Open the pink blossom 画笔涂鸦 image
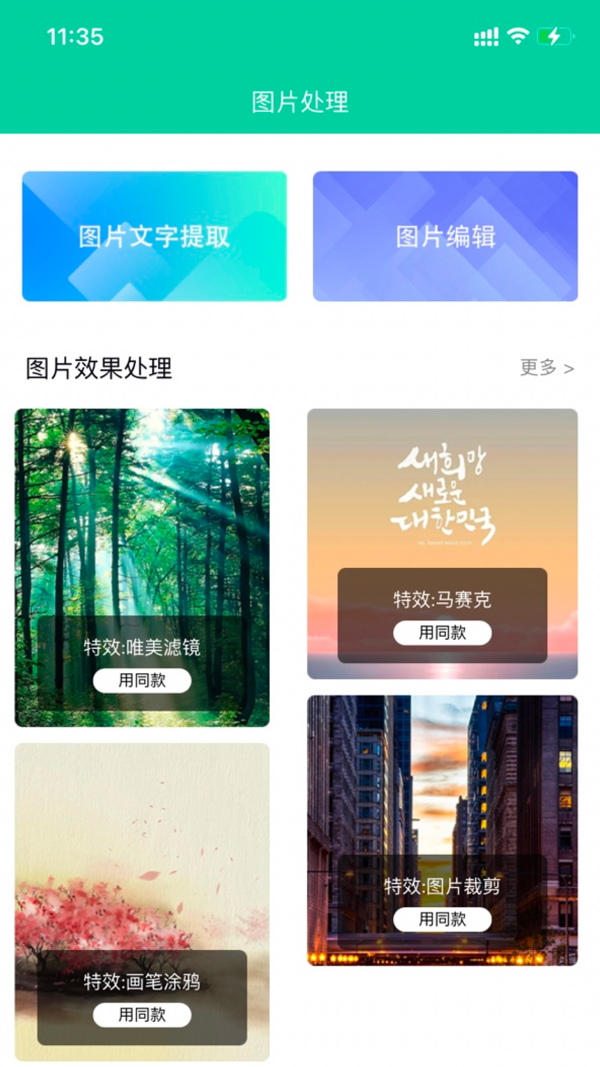600x1067 pixels. click(142, 850)
